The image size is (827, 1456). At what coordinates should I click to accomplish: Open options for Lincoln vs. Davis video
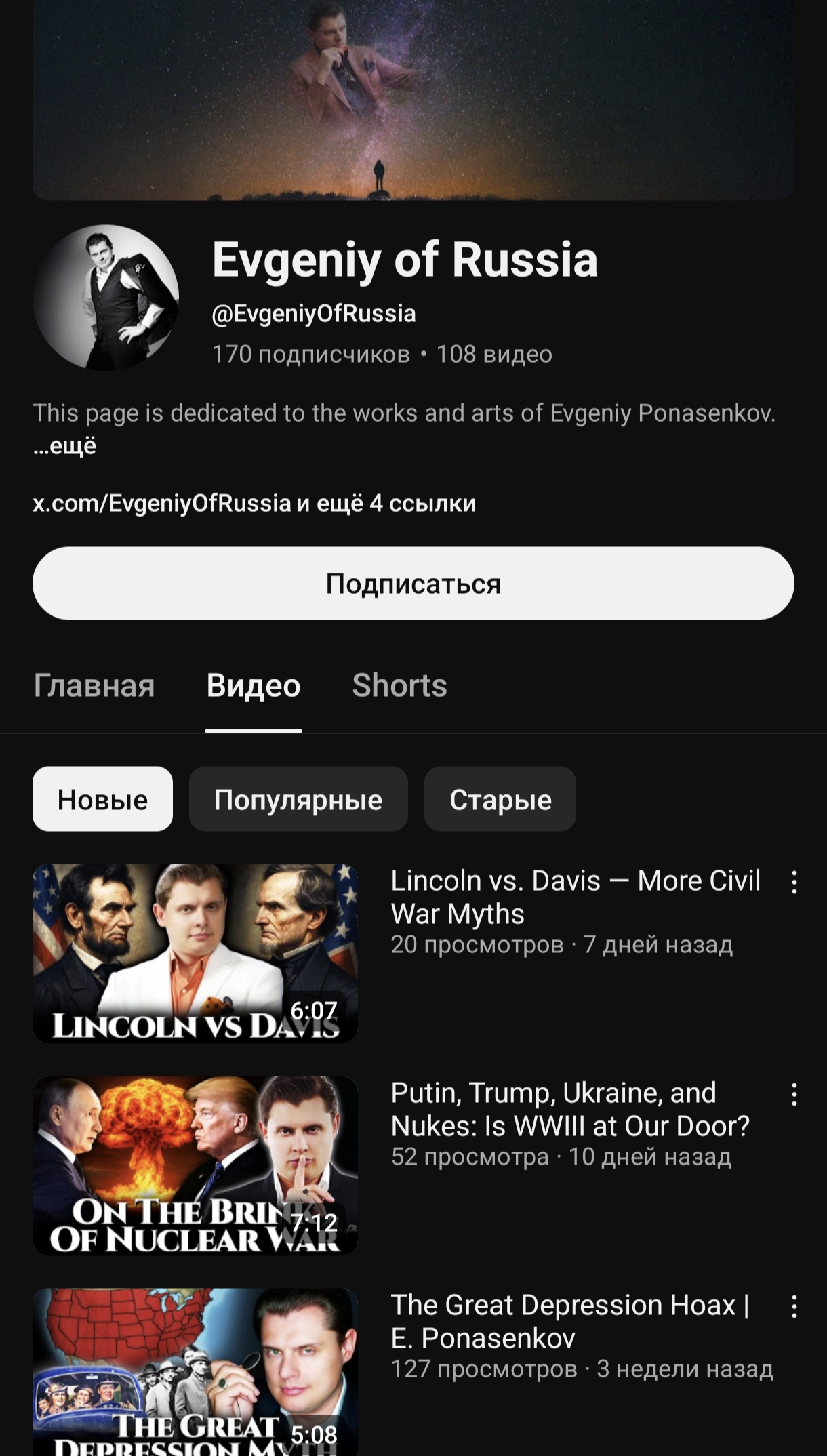794,882
